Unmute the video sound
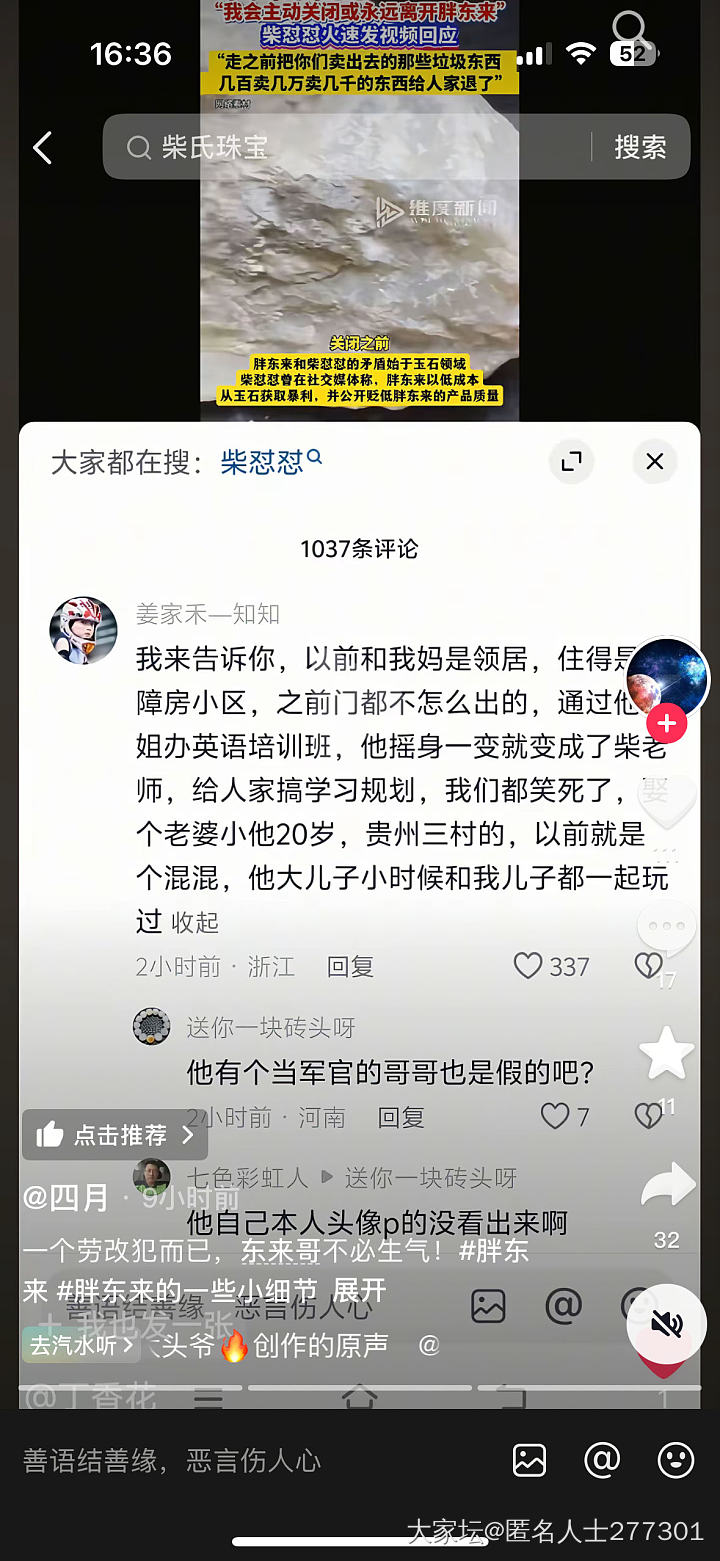 (666, 1325)
